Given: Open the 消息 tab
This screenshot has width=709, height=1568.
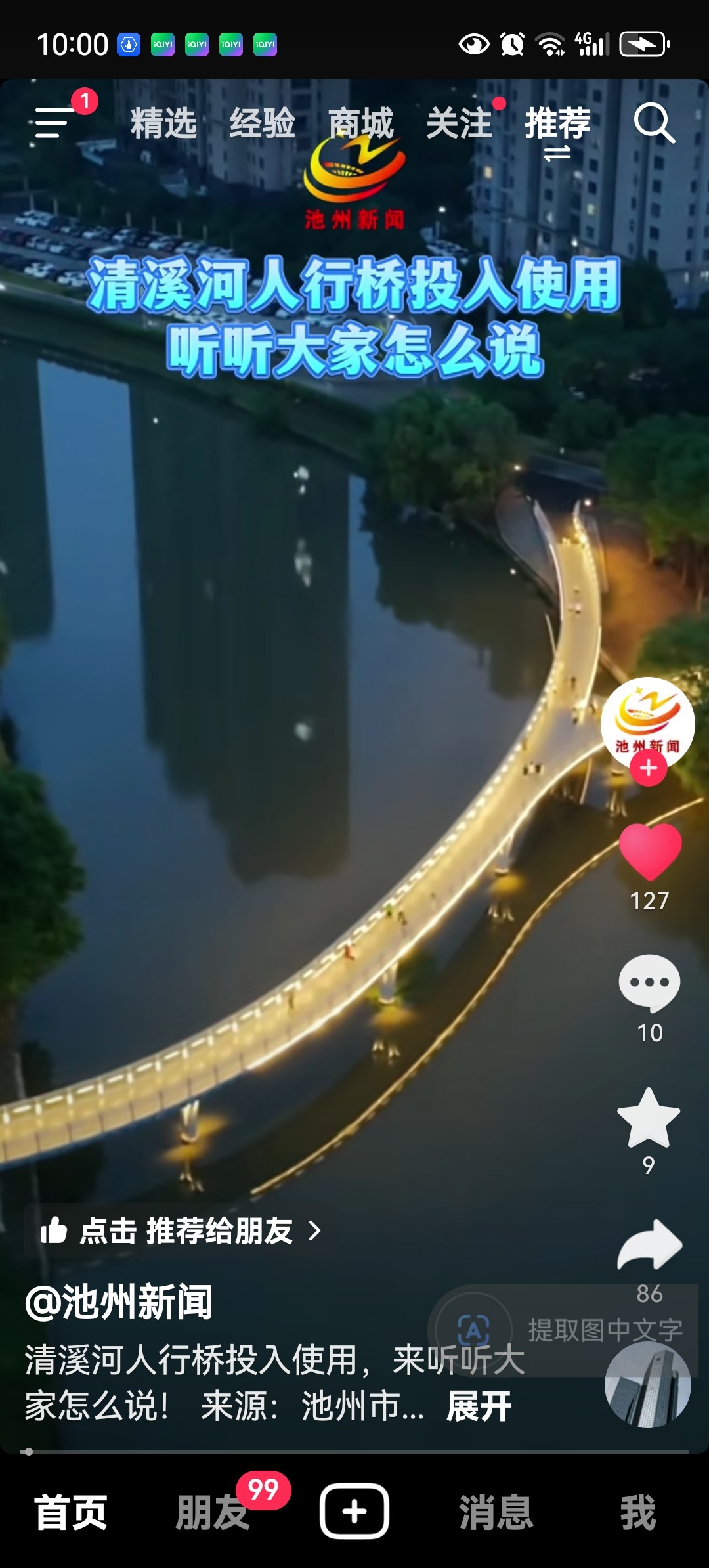Looking at the screenshot, I should coord(496,1512).
